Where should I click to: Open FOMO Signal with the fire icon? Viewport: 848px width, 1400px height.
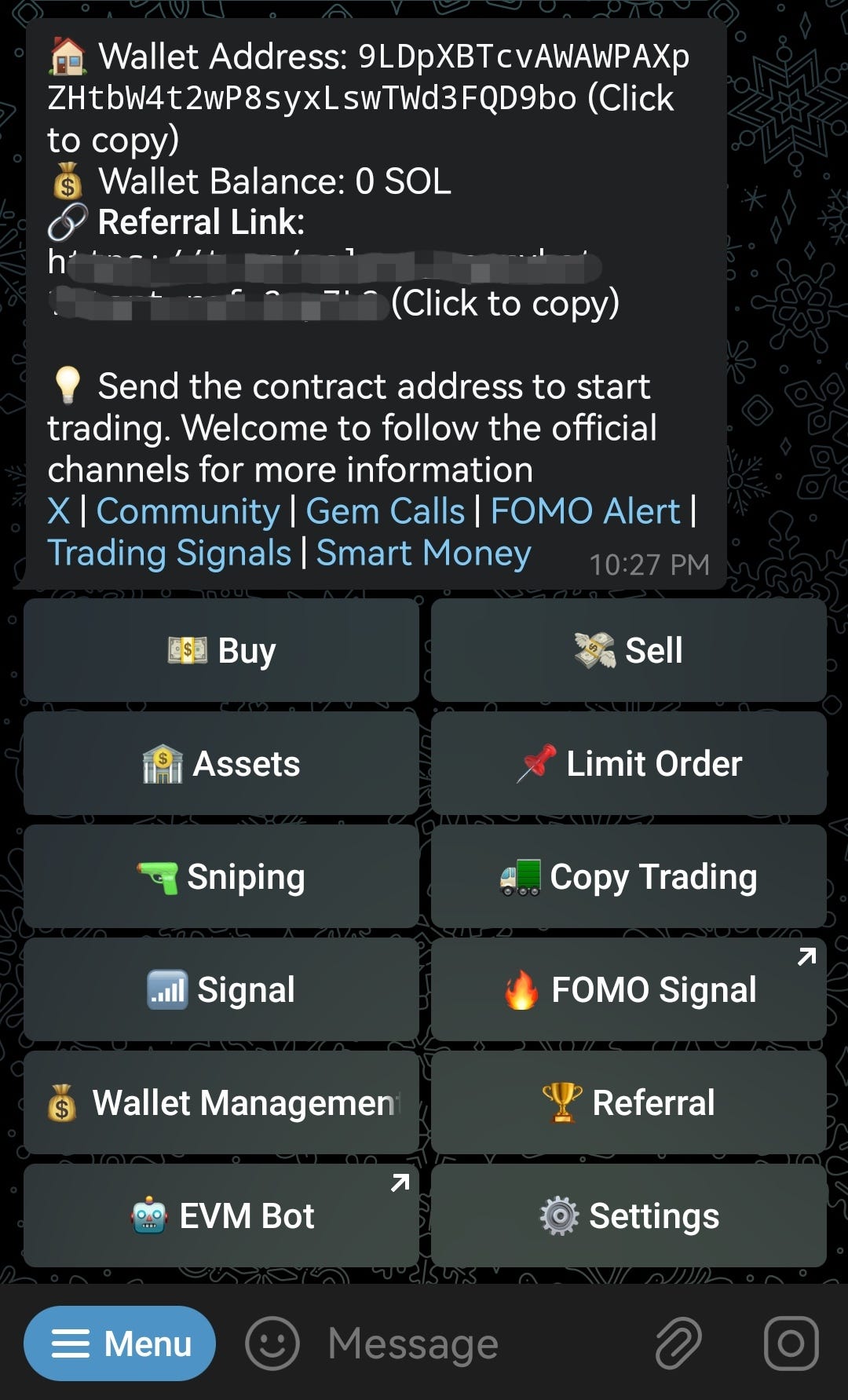[x=627, y=989]
